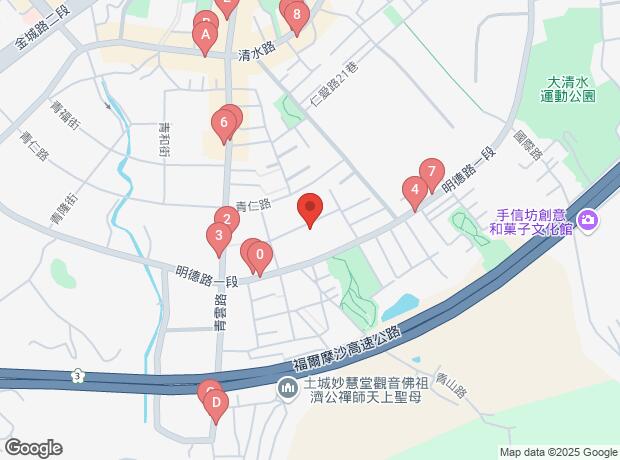Tap the map marker labeled A
This screenshot has width=620, height=460.
point(205,39)
